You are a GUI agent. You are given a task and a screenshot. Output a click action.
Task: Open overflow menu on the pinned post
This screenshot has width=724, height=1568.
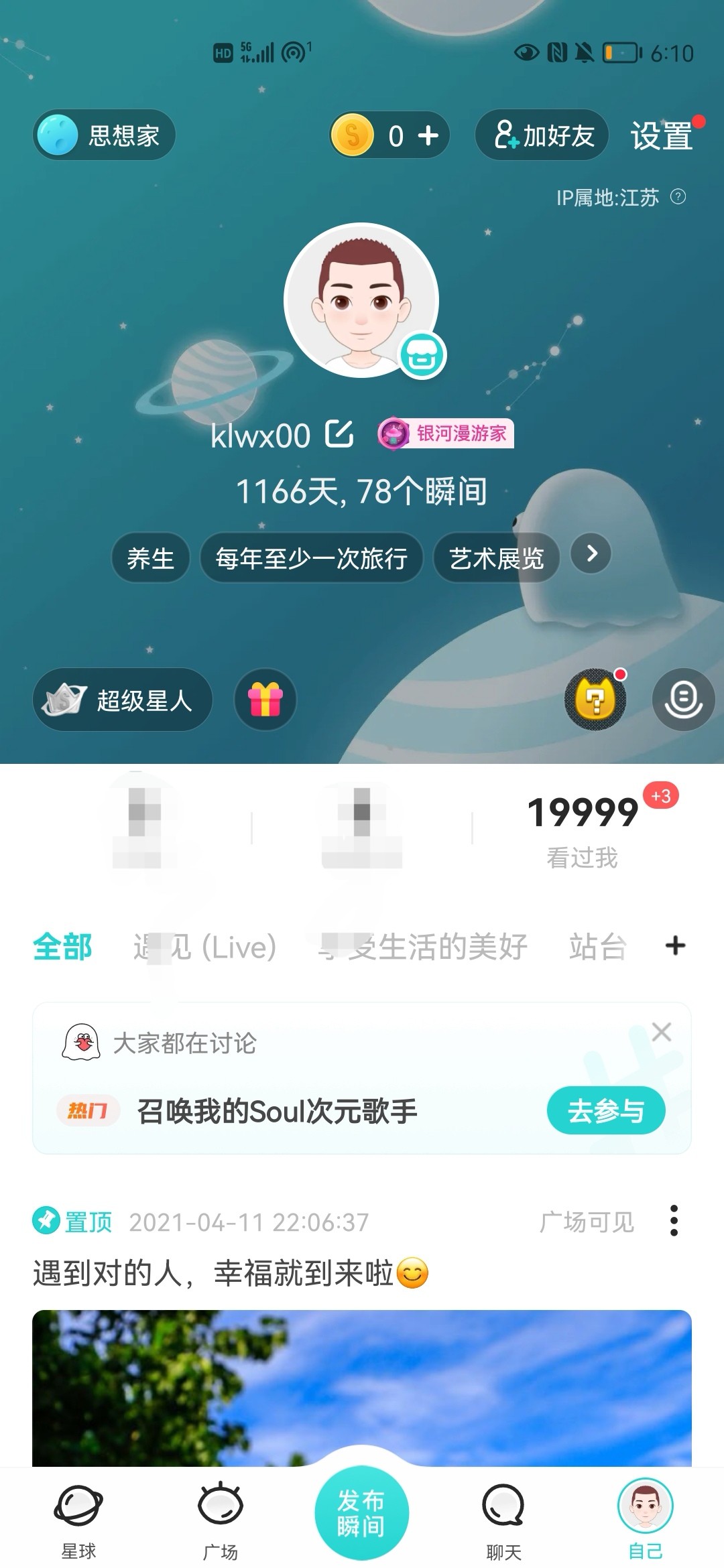(x=674, y=1220)
